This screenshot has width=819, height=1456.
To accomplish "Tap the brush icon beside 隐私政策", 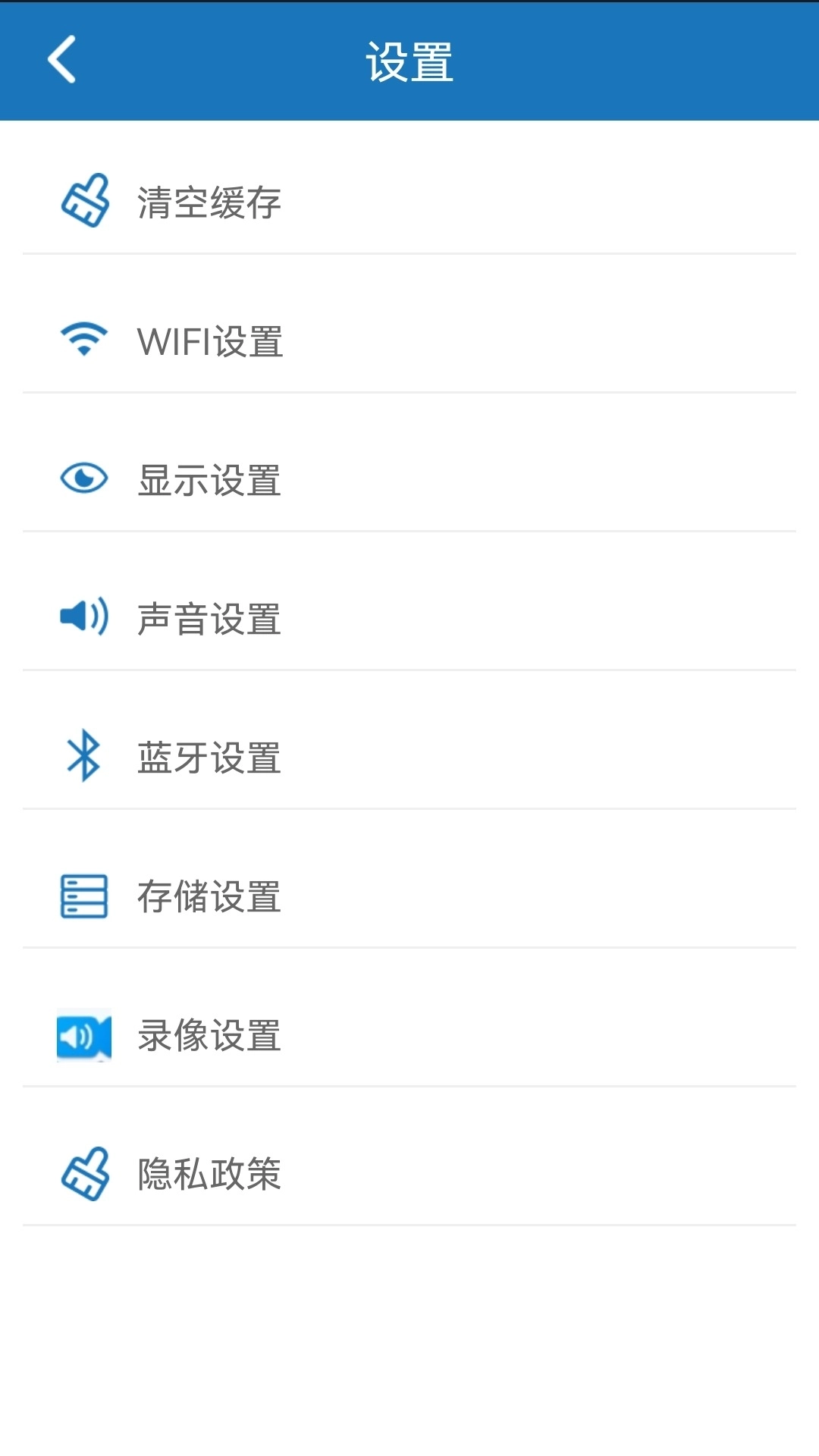I will tap(86, 1174).
